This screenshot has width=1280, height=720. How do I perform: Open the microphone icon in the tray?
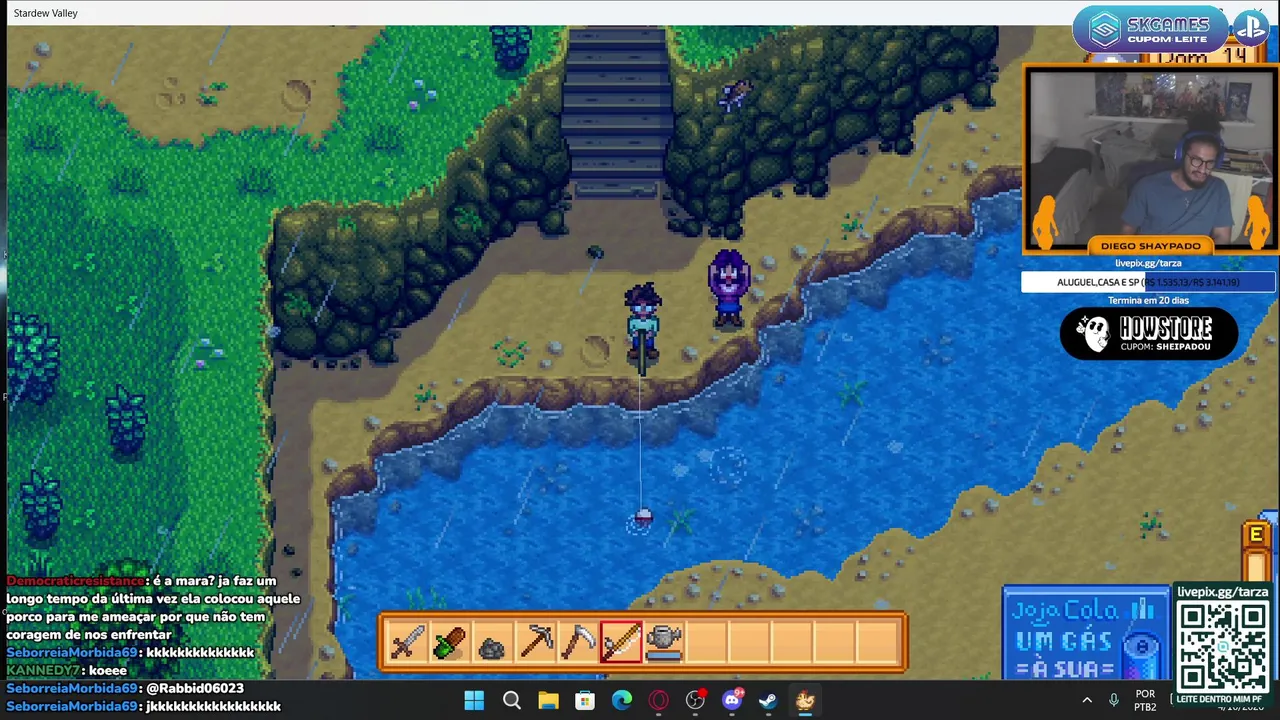click(1114, 701)
